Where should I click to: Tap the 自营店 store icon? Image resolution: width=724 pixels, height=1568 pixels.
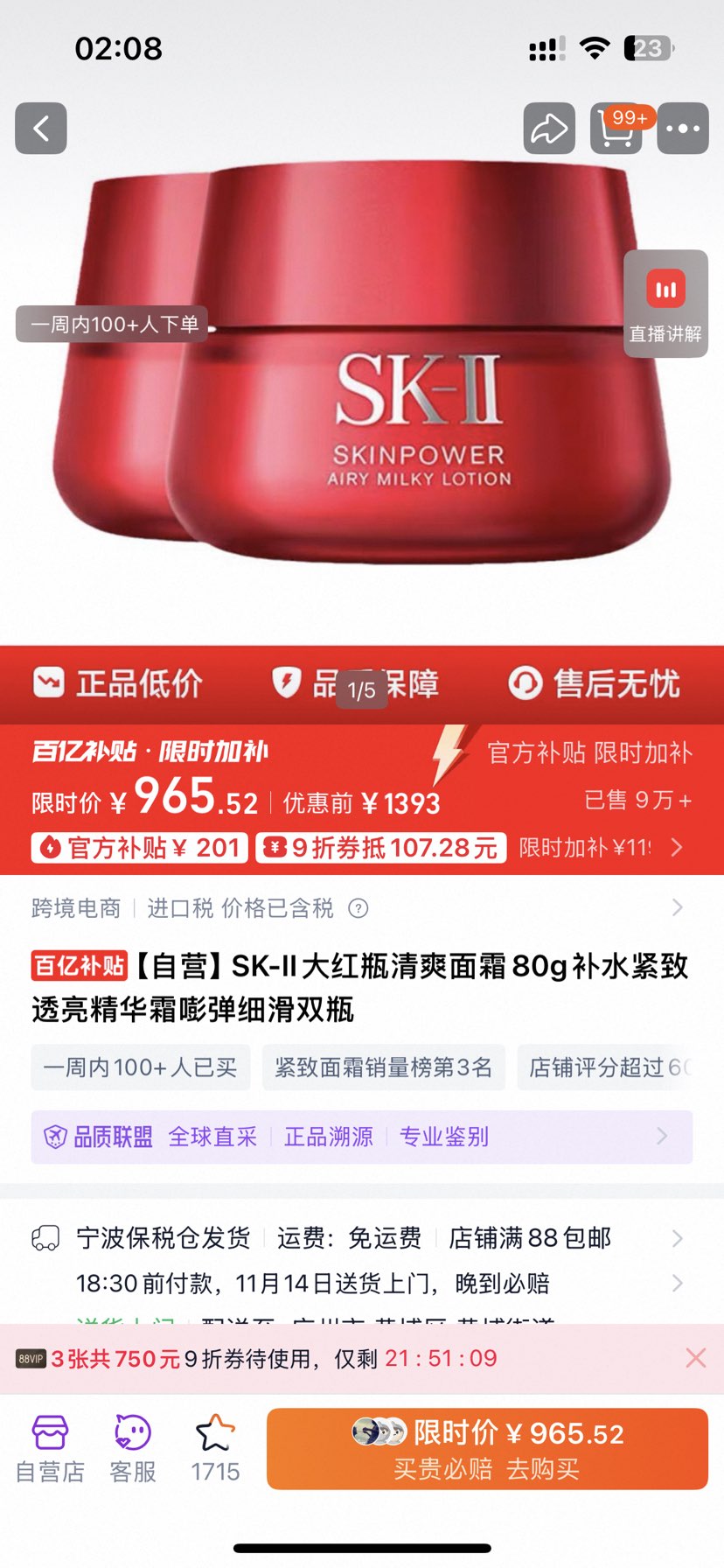pyautogui.click(x=48, y=1448)
